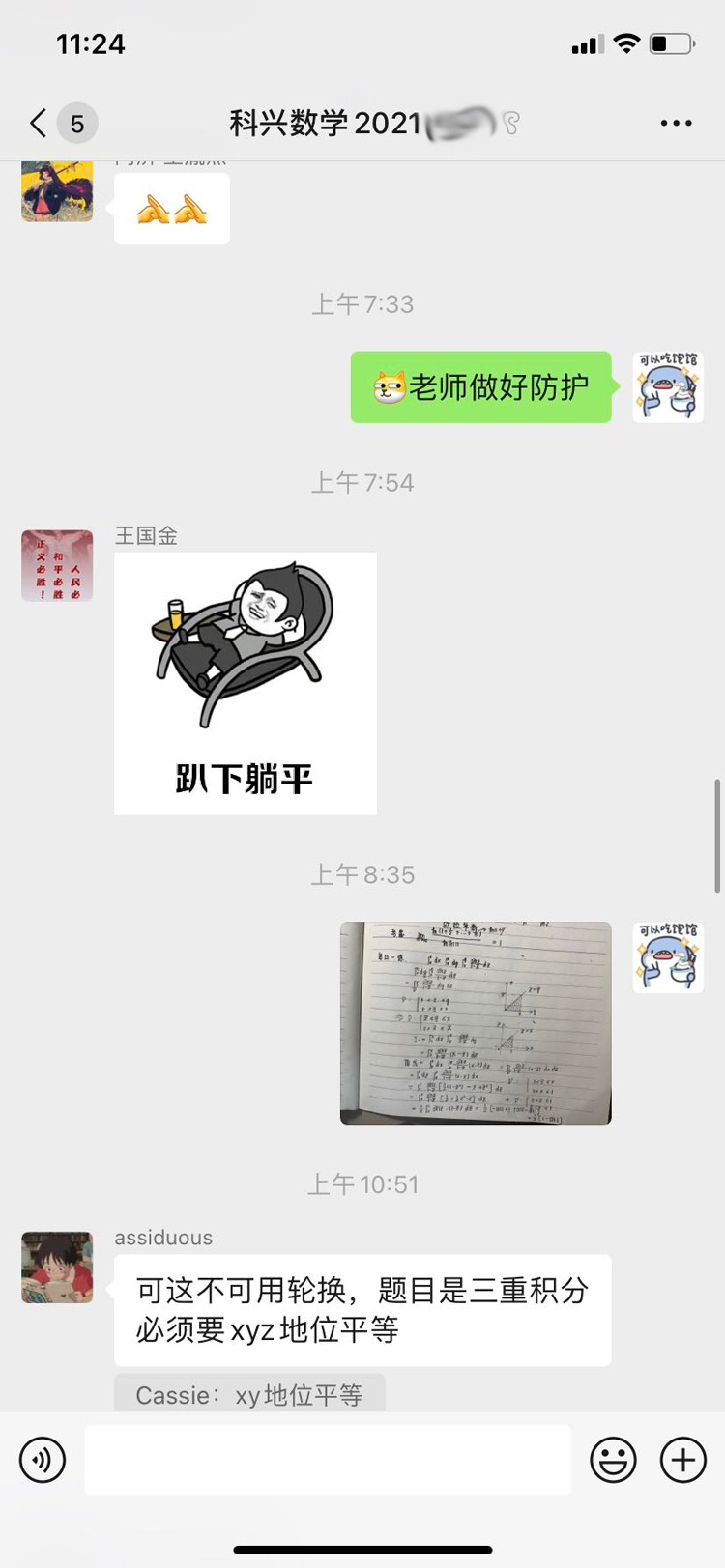Open the handwritten notes photo
Screen dimensions: 725x1568
click(476, 1022)
